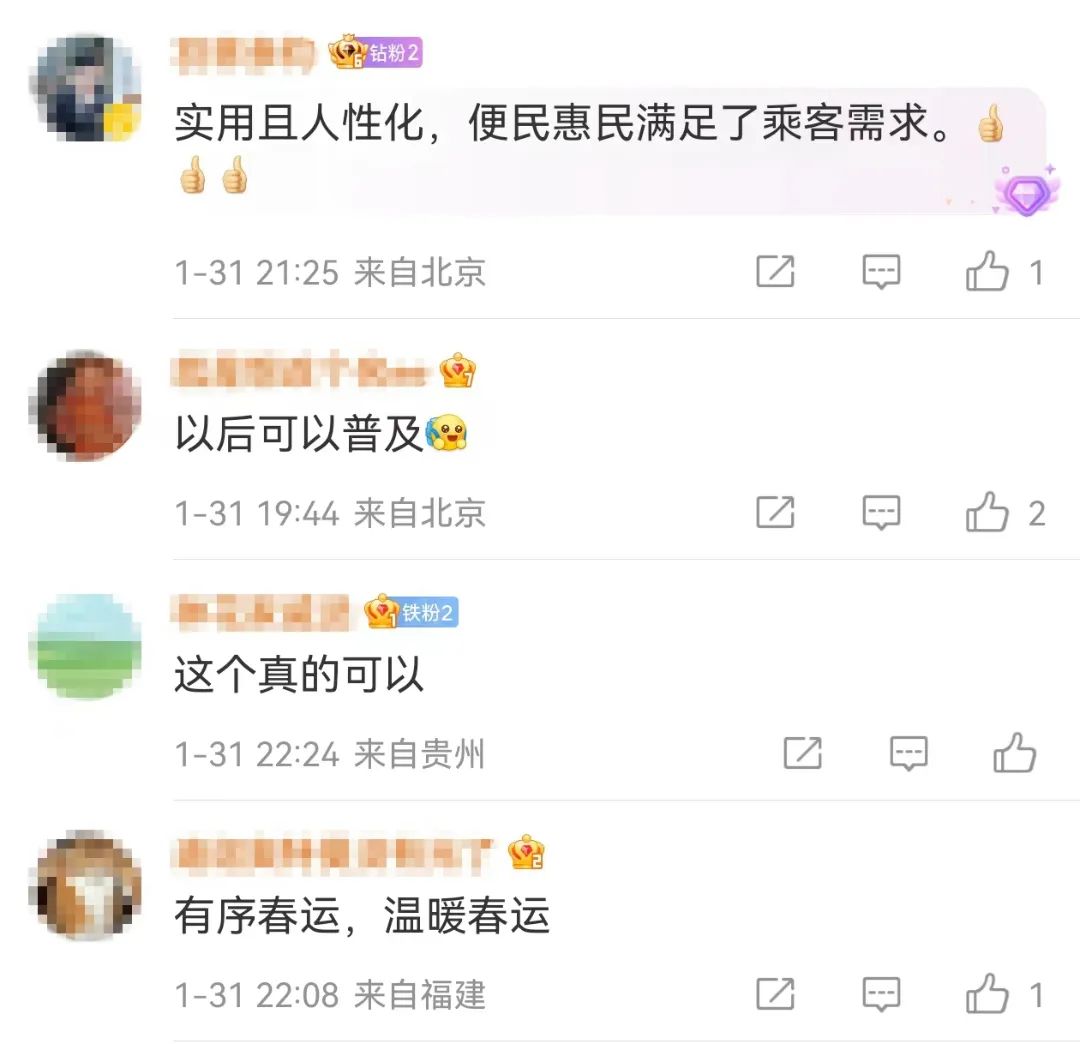The height and width of the screenshot is (1044, 1080).
Task: Reply to the comment '这个真的可以'
Action: tap(908, 754)
